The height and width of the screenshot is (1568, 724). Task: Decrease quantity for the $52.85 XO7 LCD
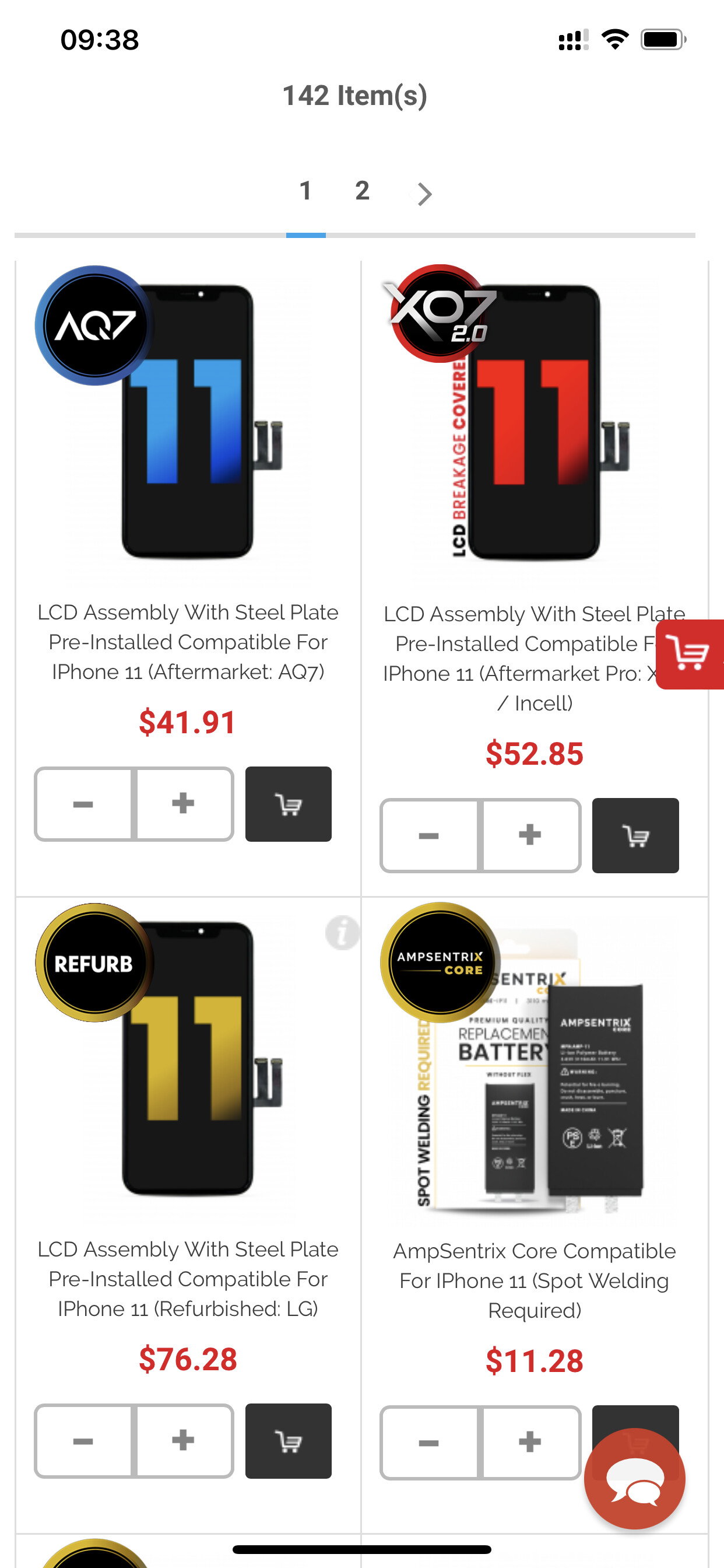click(429, 835)
